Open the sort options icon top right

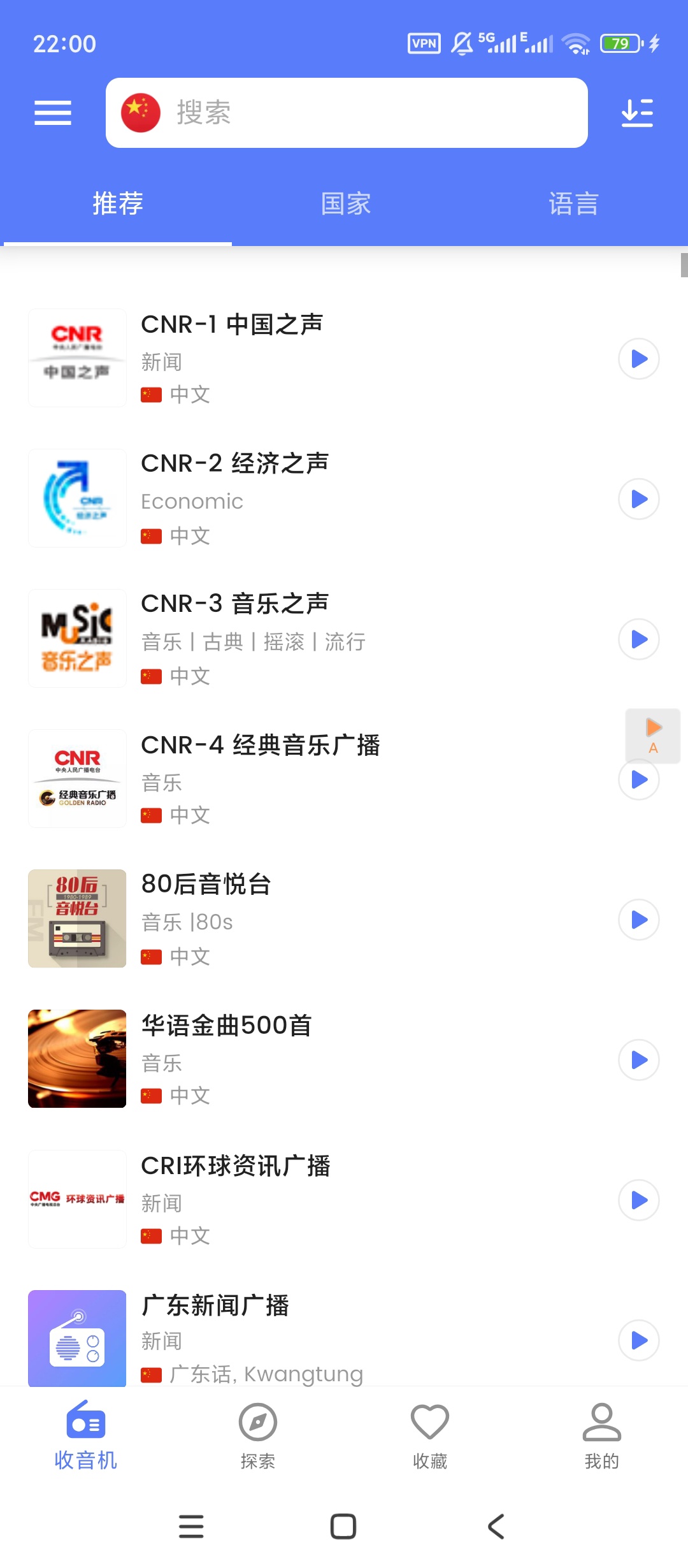636,112
